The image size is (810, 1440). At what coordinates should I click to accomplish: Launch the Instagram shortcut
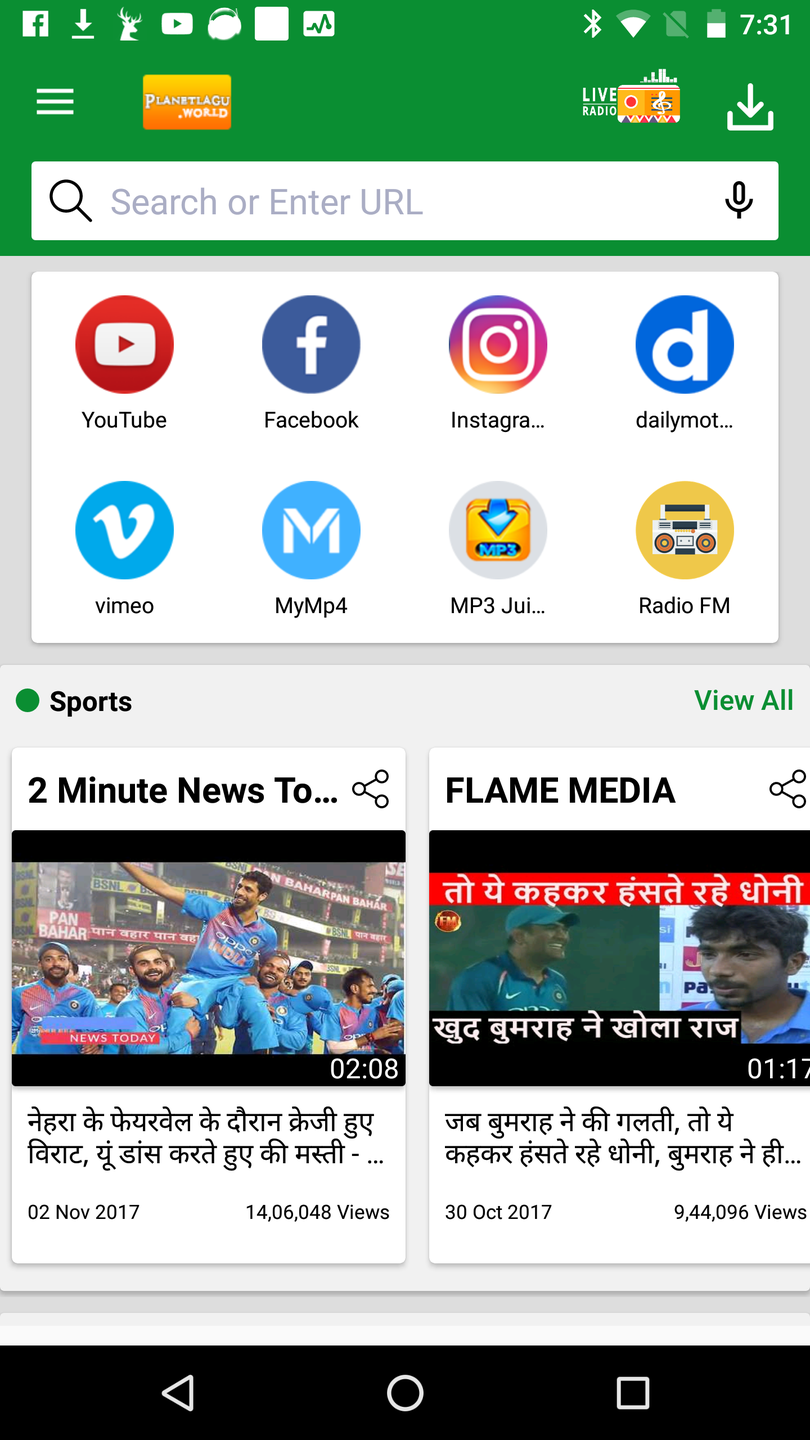pyautogui.click(x=497, y=344)
